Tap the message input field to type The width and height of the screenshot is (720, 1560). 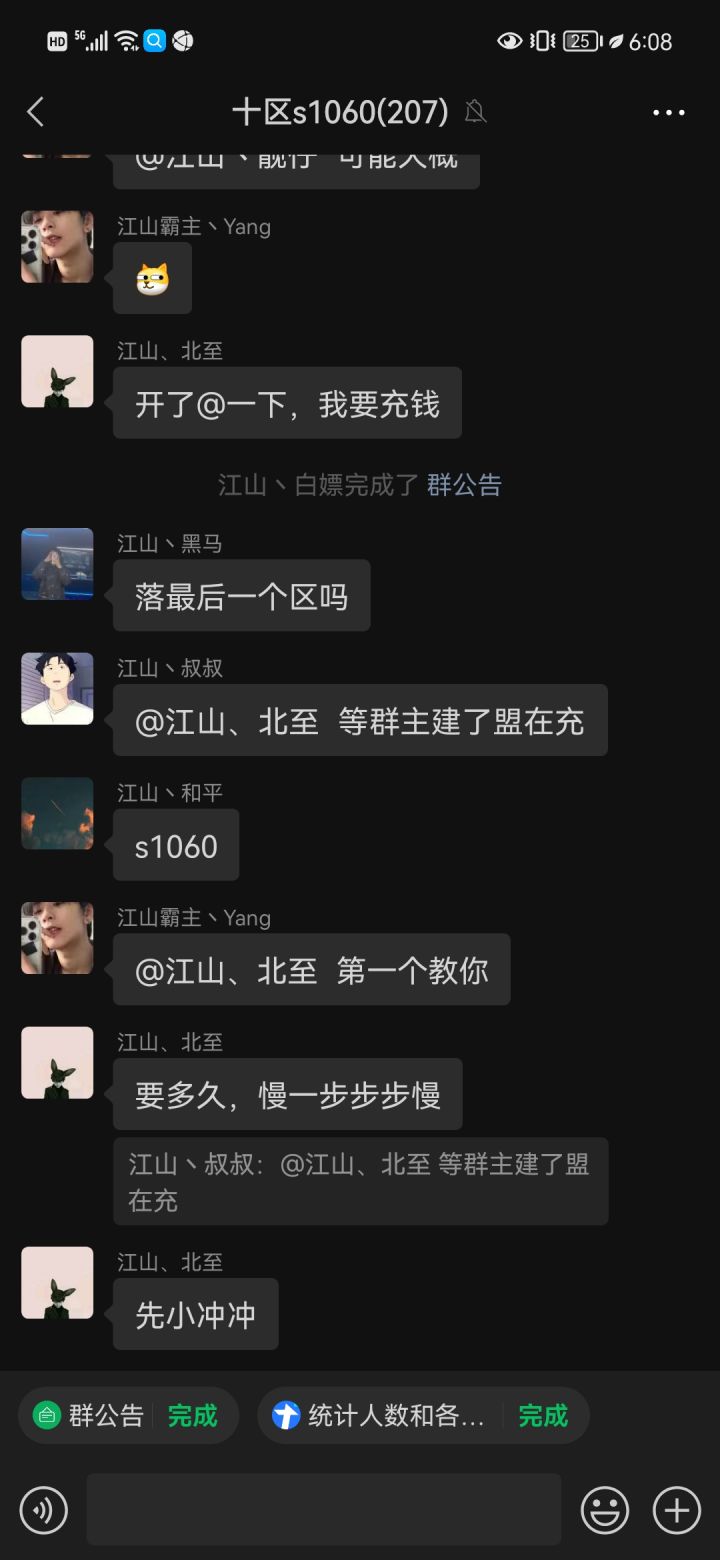[x=324, y=1510]
